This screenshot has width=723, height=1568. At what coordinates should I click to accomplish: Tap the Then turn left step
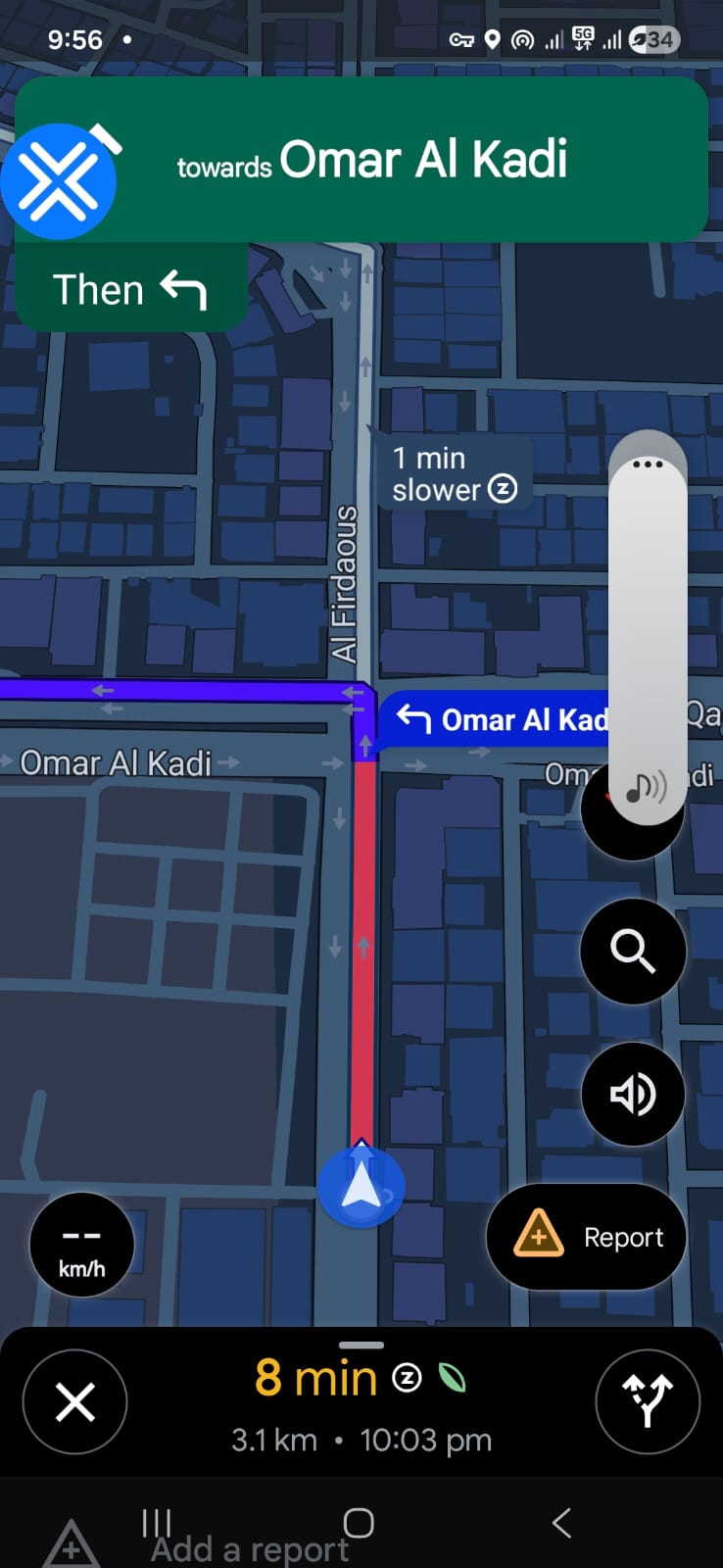coord(130,289)
